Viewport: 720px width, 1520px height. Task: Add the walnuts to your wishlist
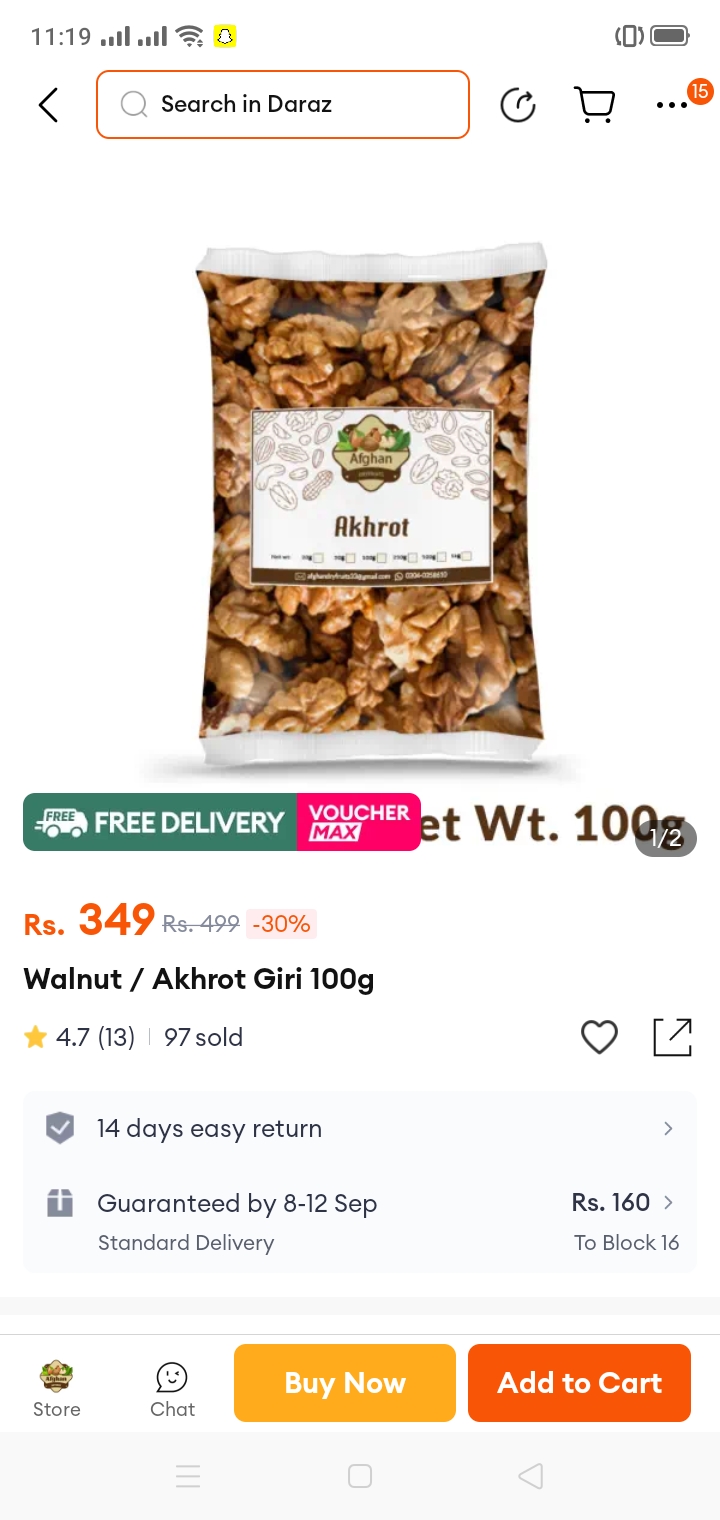599,1037
